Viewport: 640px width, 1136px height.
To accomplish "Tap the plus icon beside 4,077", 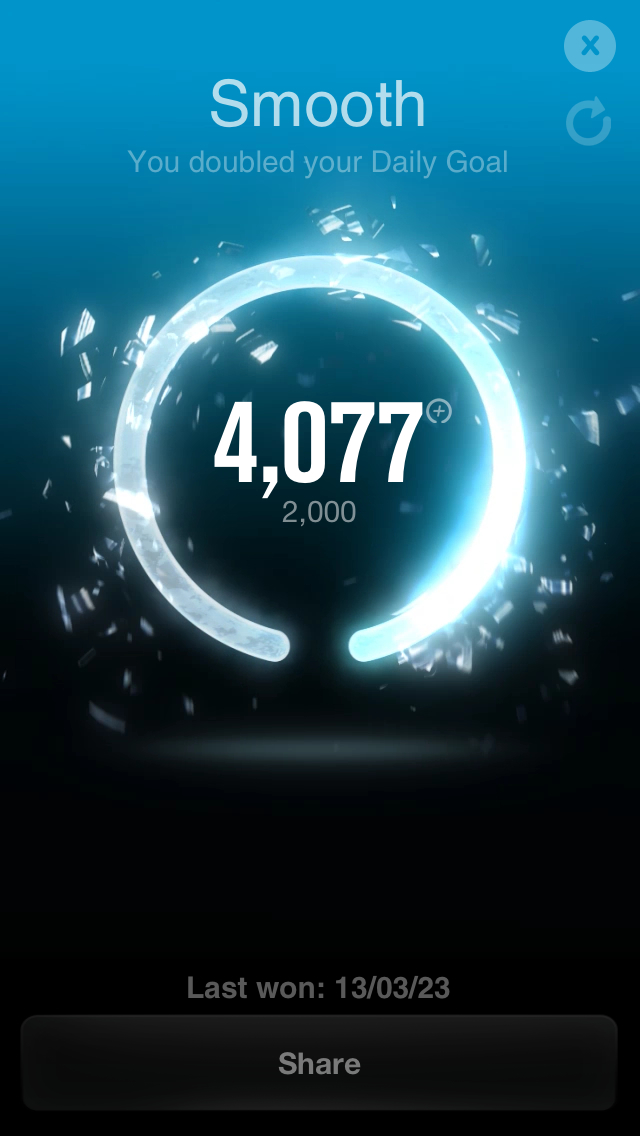I will tap(439, 411).
